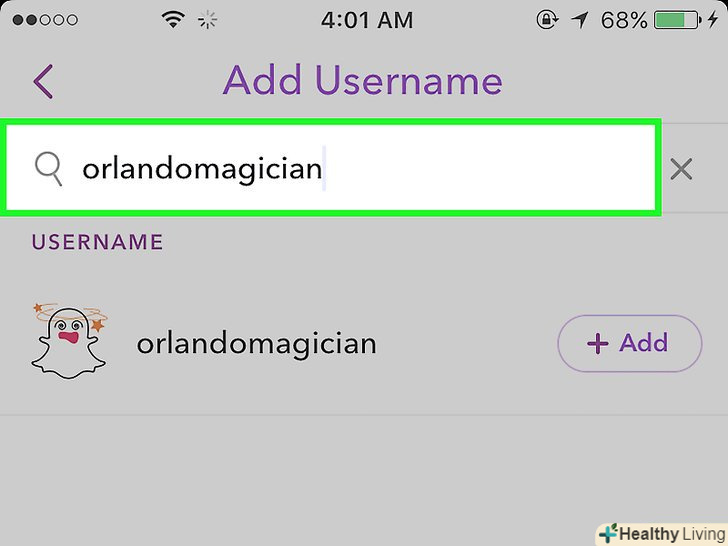Clear the search text with X

[681, 169]
